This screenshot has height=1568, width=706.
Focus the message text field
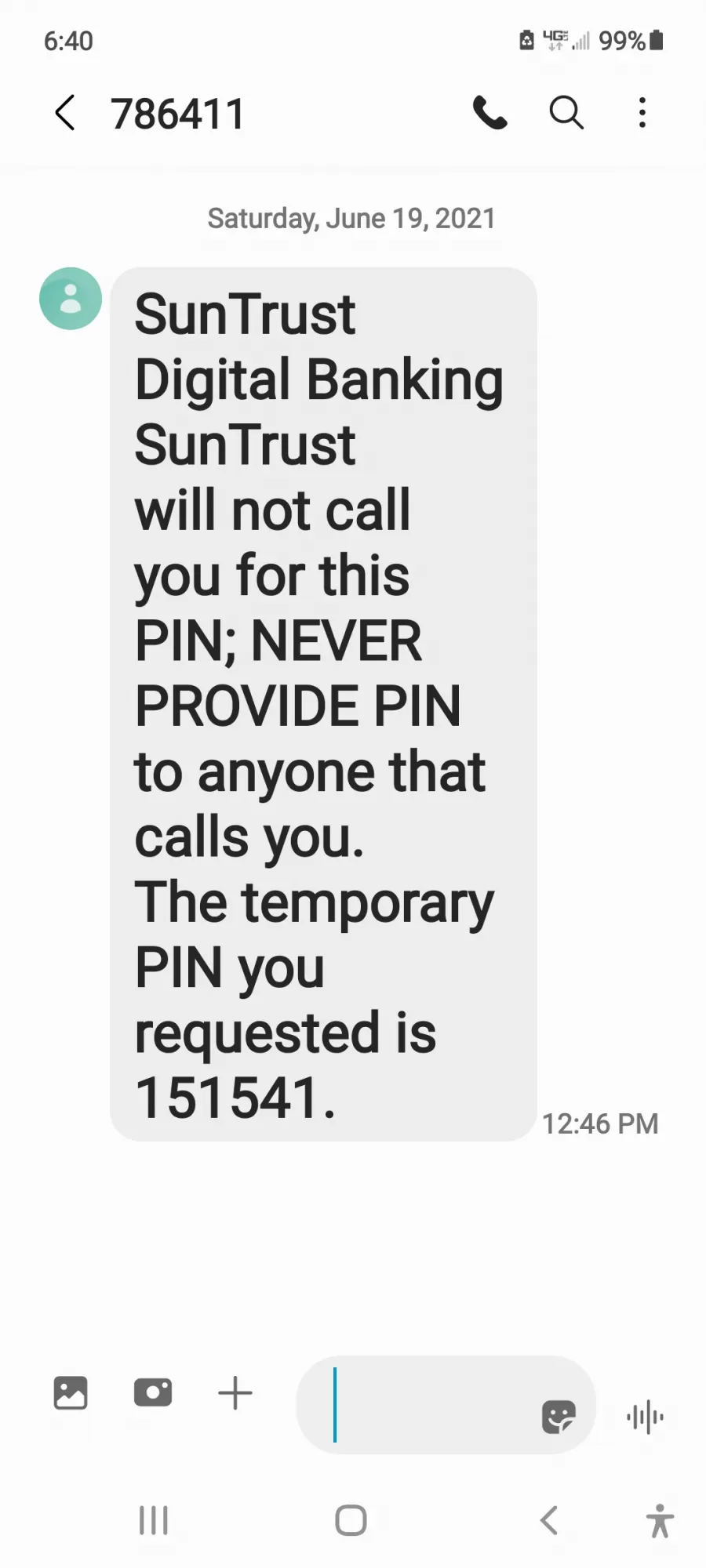click(x=416, y=1405)
